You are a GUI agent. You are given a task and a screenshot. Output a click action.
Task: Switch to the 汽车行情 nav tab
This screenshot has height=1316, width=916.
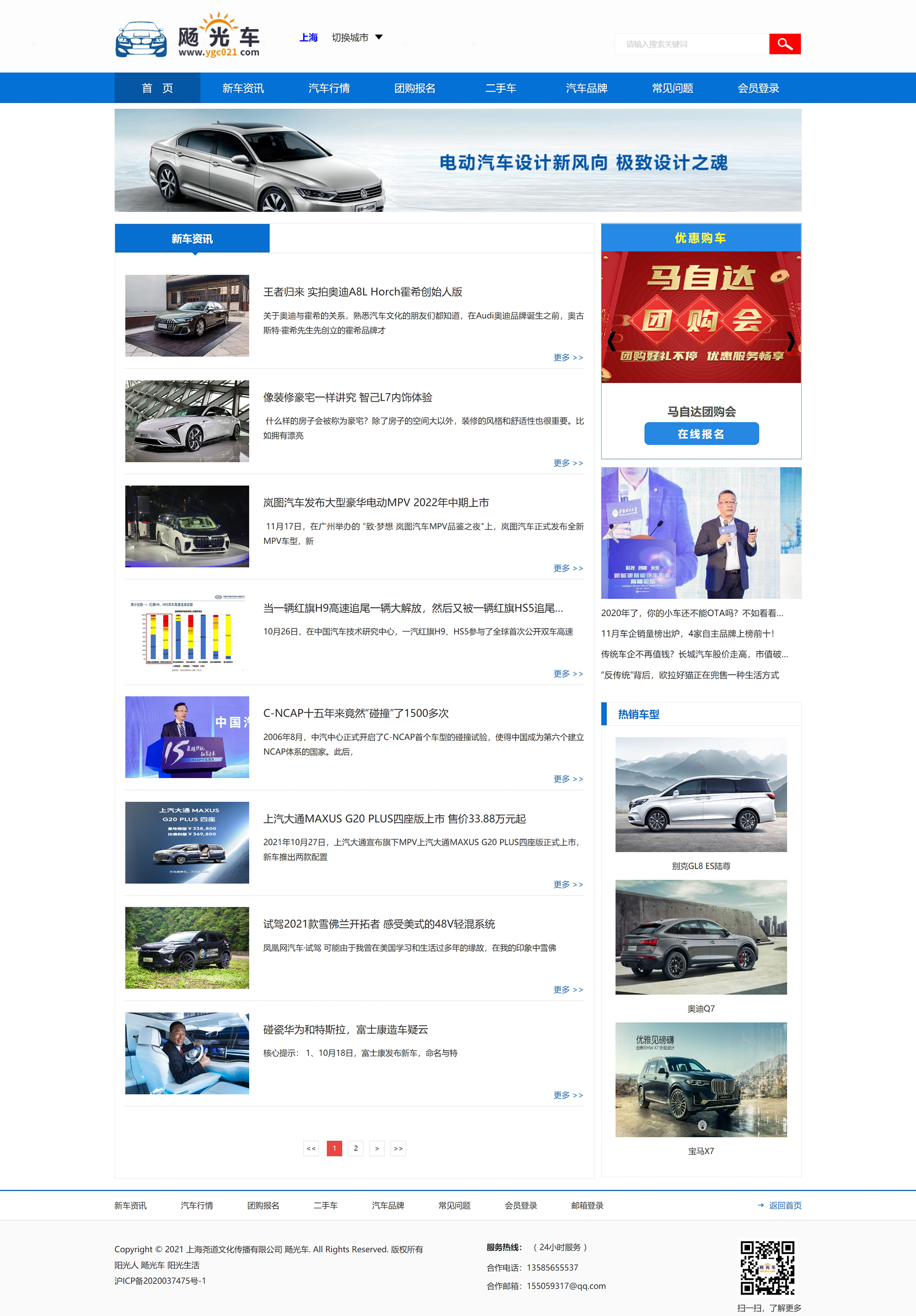pyautogui.click(x=329, y=88)
